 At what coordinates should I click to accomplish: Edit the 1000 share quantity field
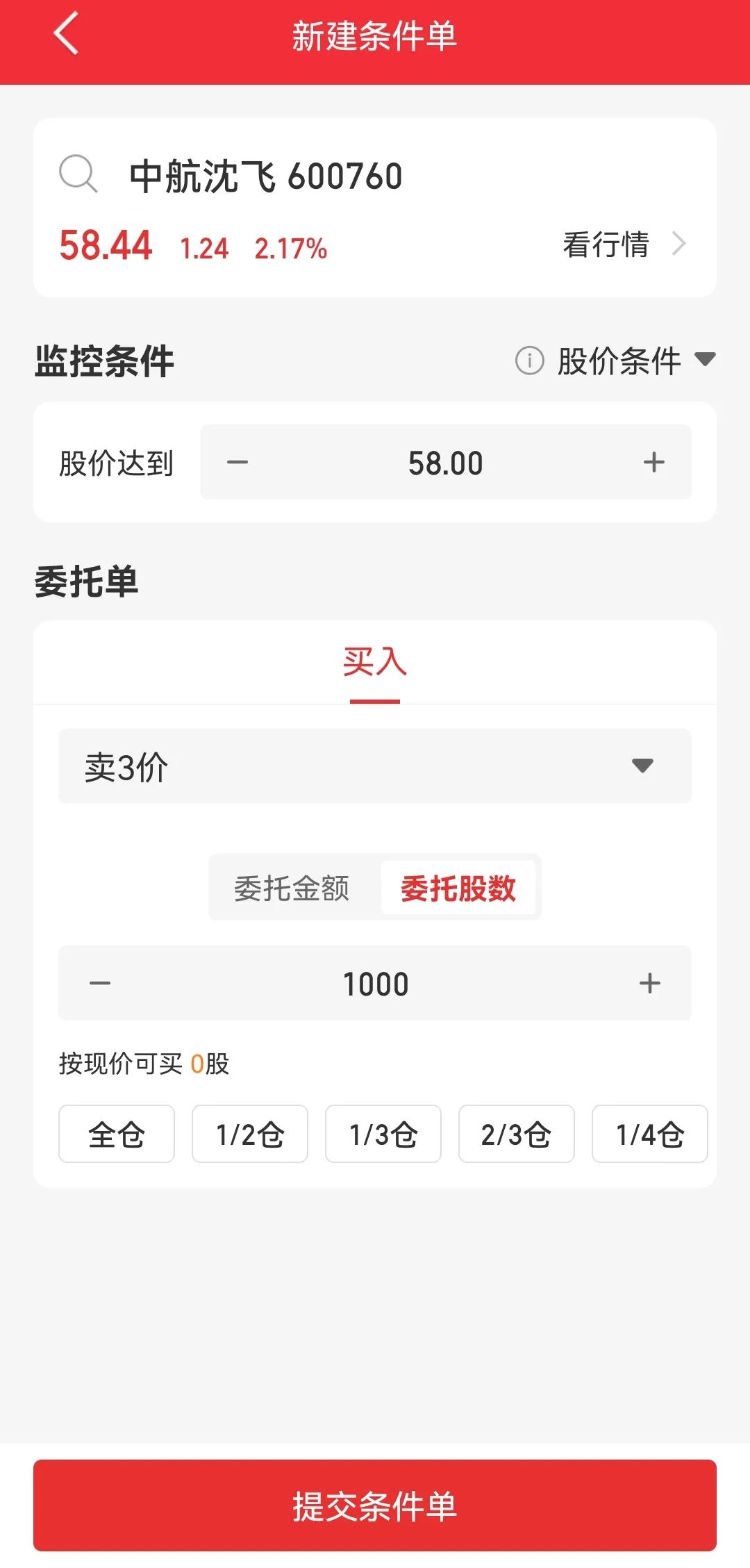click(x=375, y=983)
